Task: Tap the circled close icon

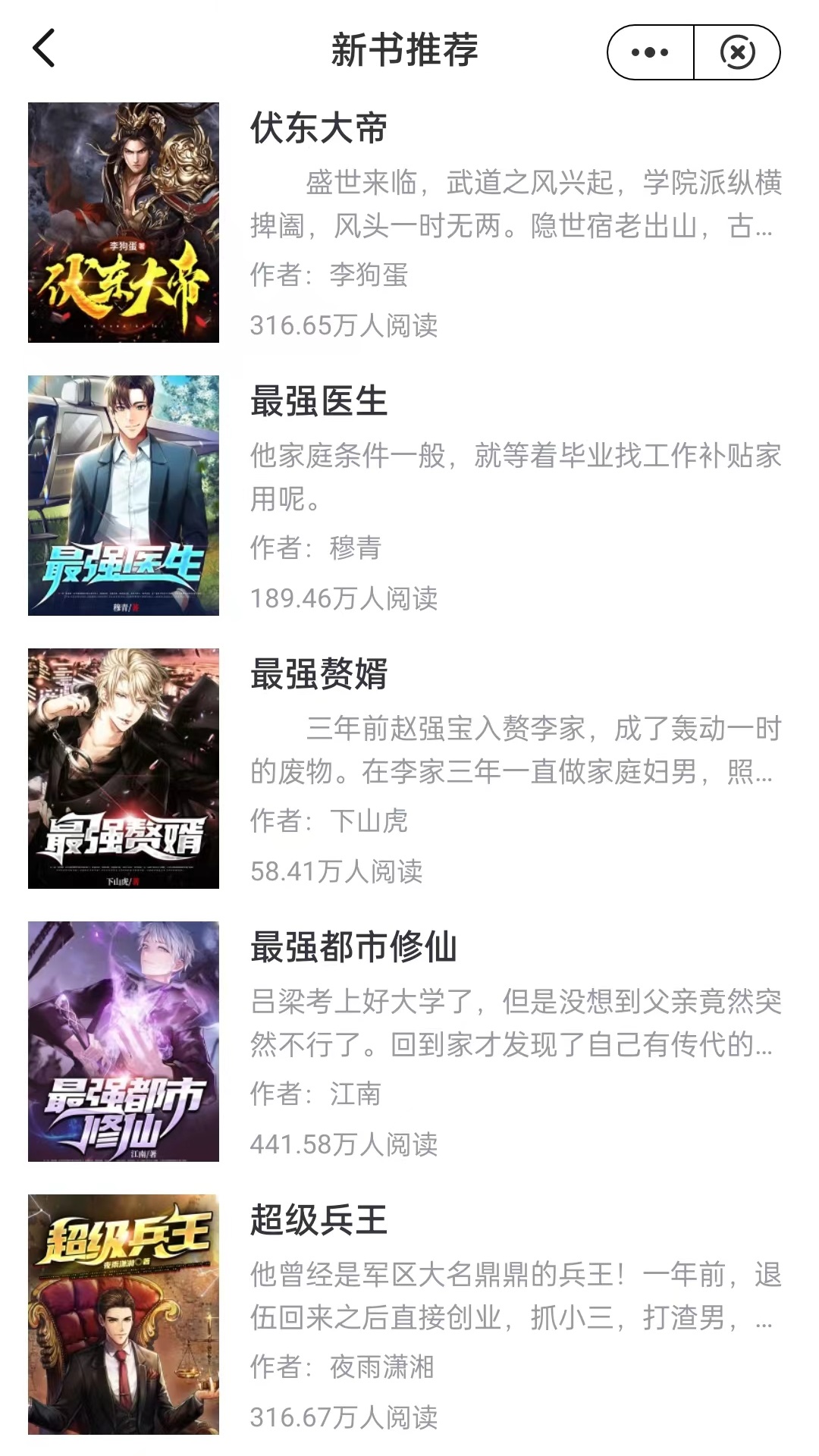Action: (x=737, y=52)
